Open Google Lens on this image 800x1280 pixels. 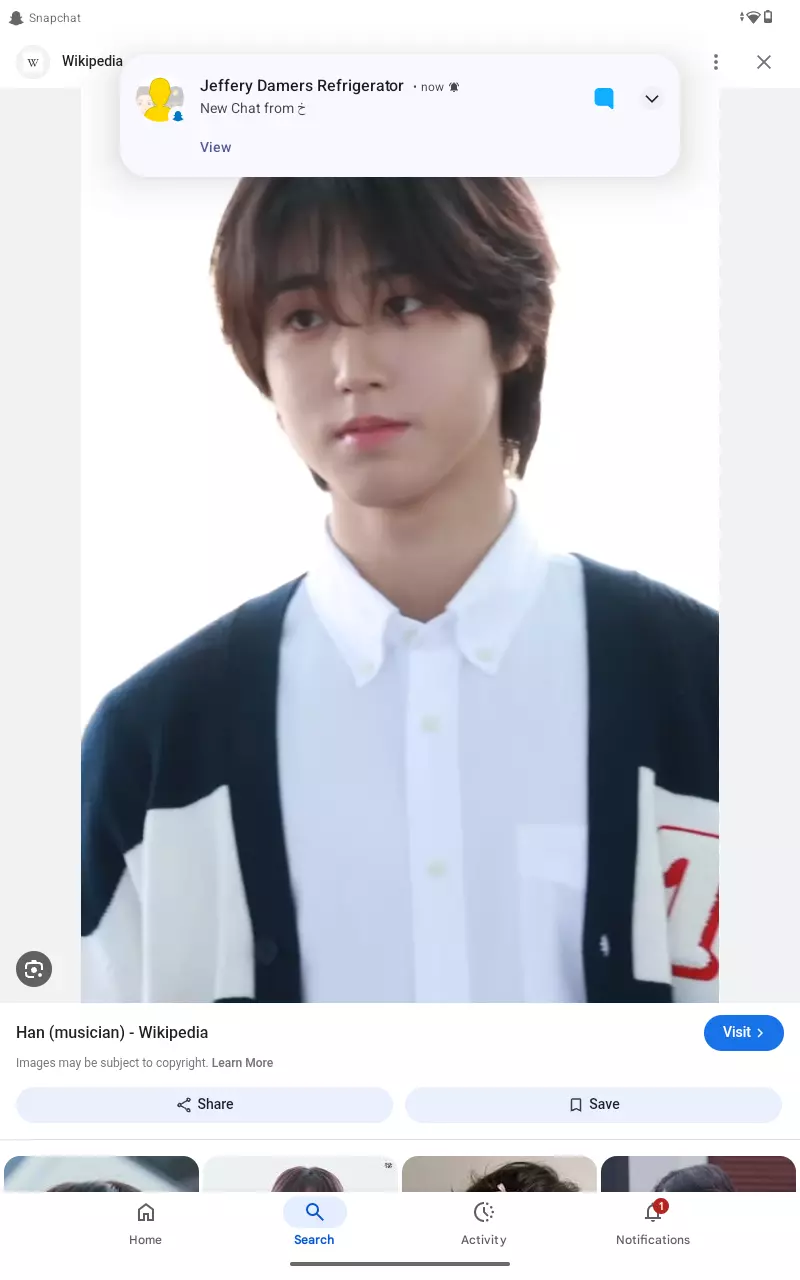(x=34, y=969)
